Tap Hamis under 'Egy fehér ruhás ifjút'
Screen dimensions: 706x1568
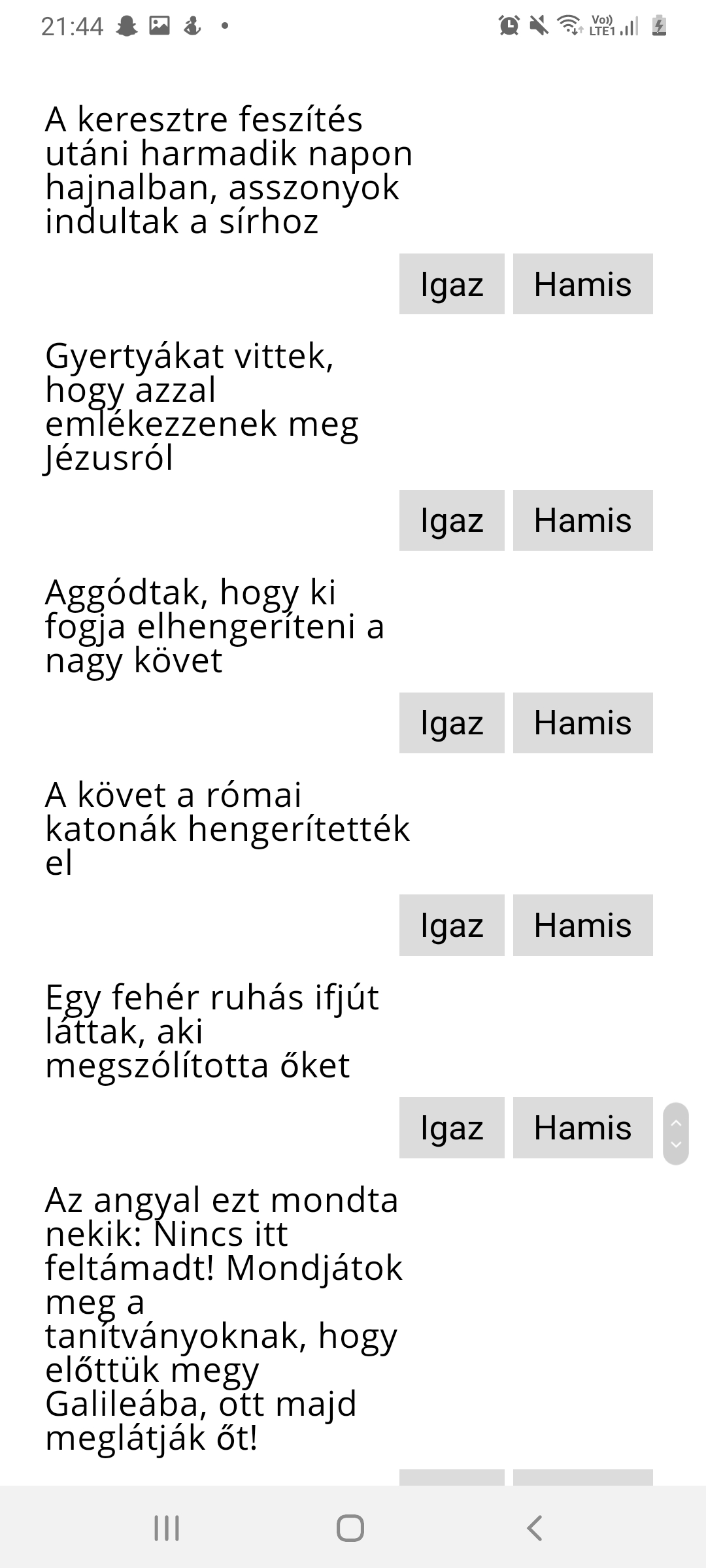click(582, 1128)
